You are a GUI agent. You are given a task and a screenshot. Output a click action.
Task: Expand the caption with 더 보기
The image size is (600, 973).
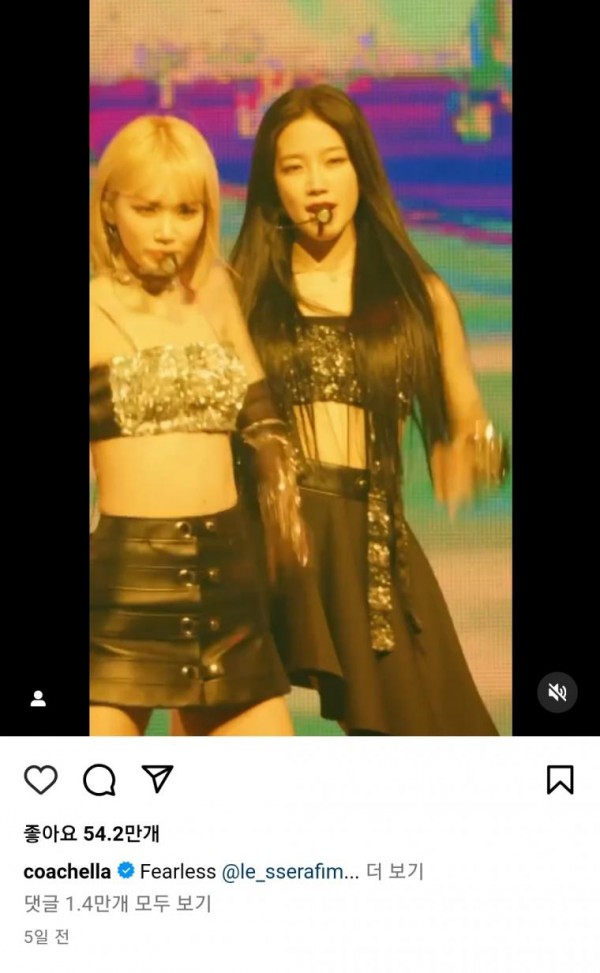(395, 871)
